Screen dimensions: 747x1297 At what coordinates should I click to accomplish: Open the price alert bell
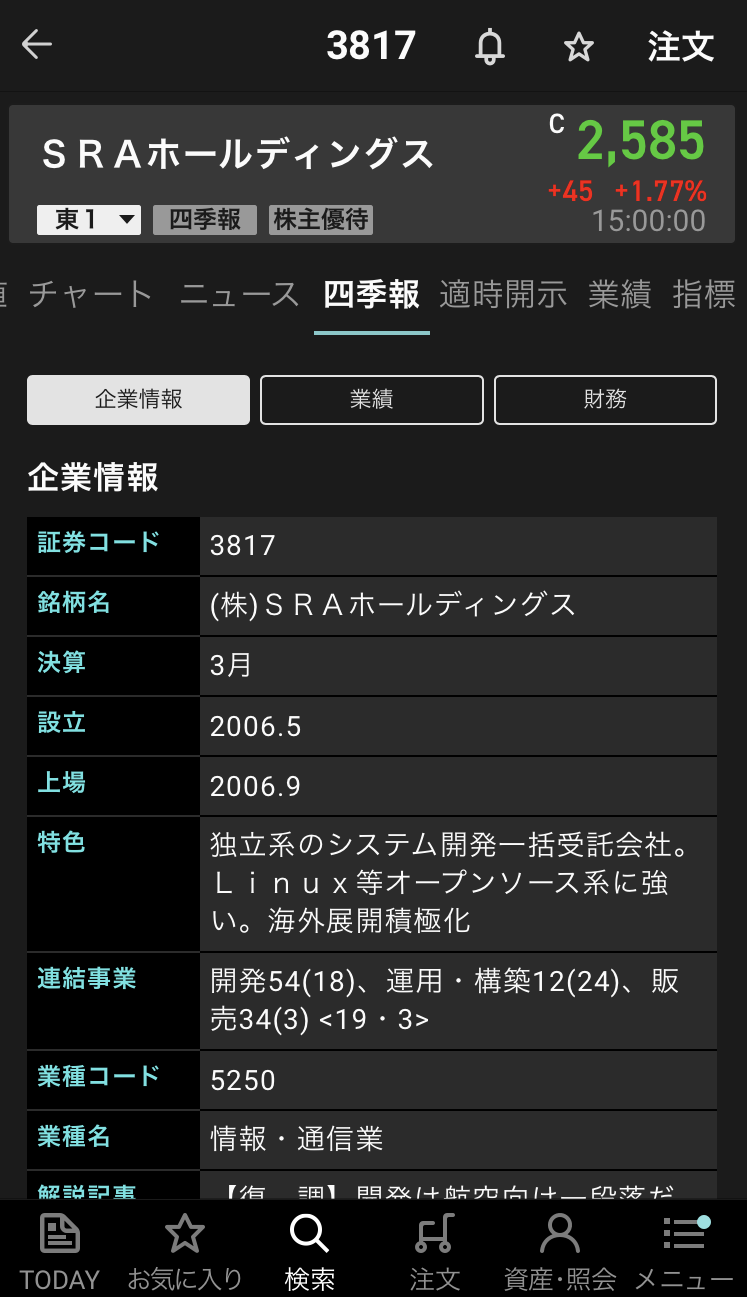coord(490,46)
